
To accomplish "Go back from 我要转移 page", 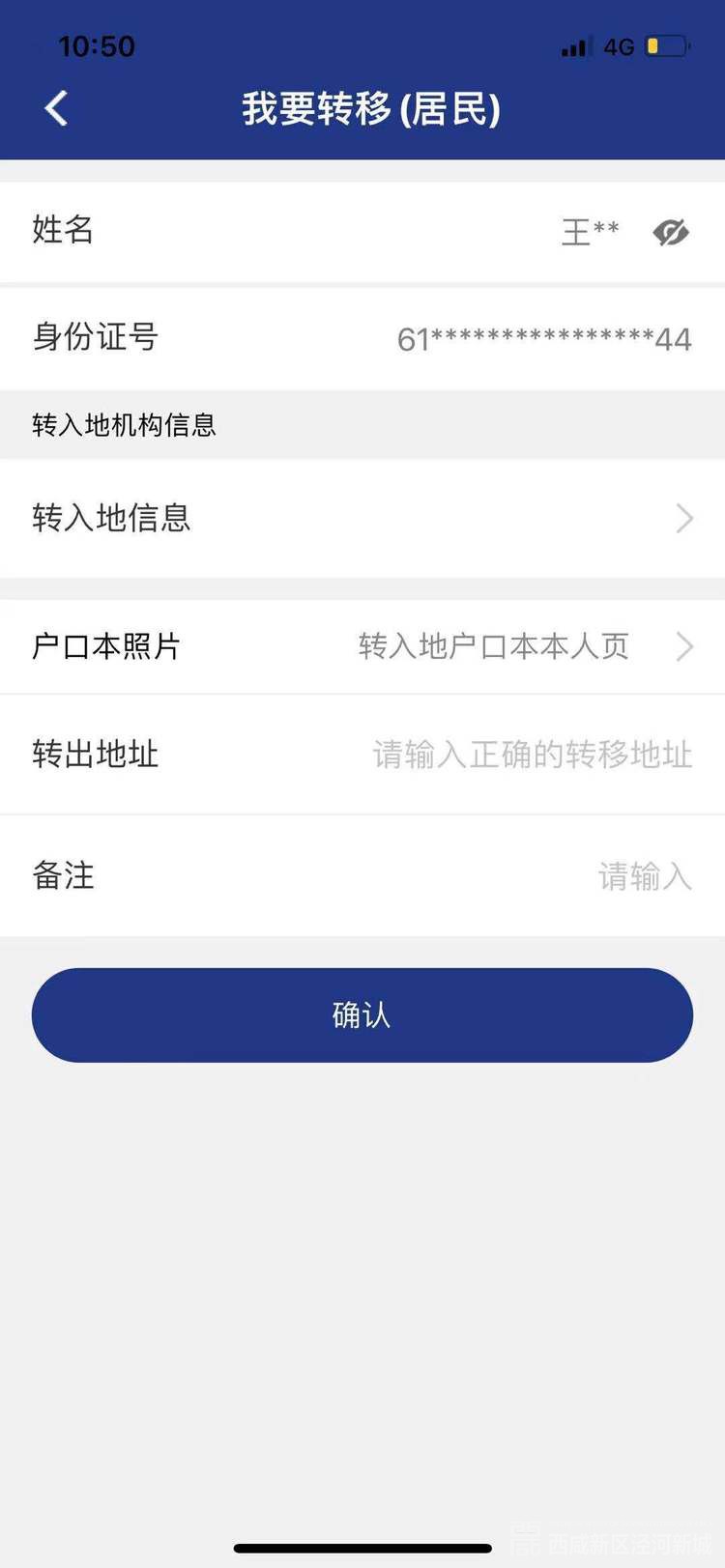I will pyautogui.click(x=56, y=108).
